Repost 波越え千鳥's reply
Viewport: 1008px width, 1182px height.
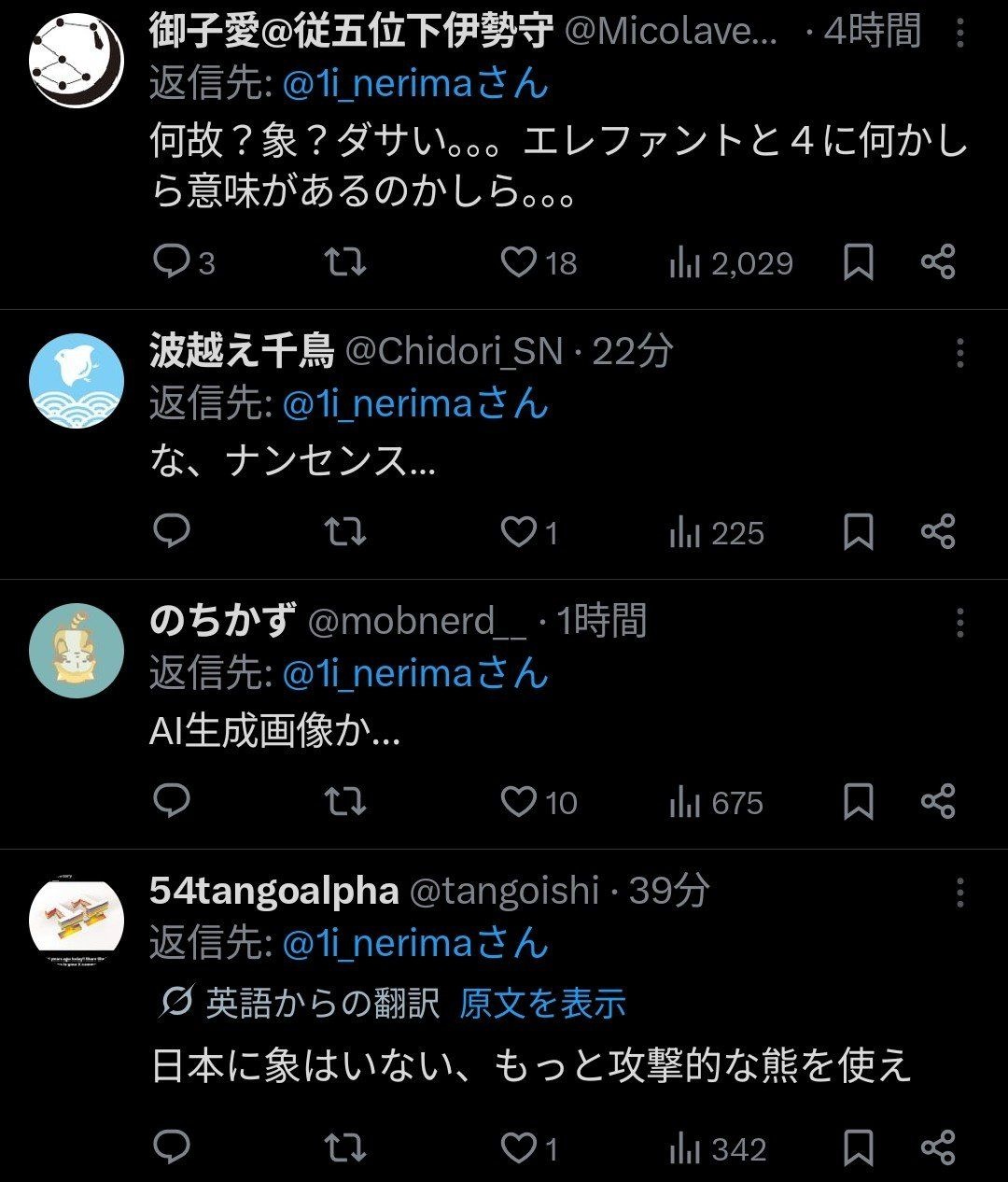[x=344, y=532]
